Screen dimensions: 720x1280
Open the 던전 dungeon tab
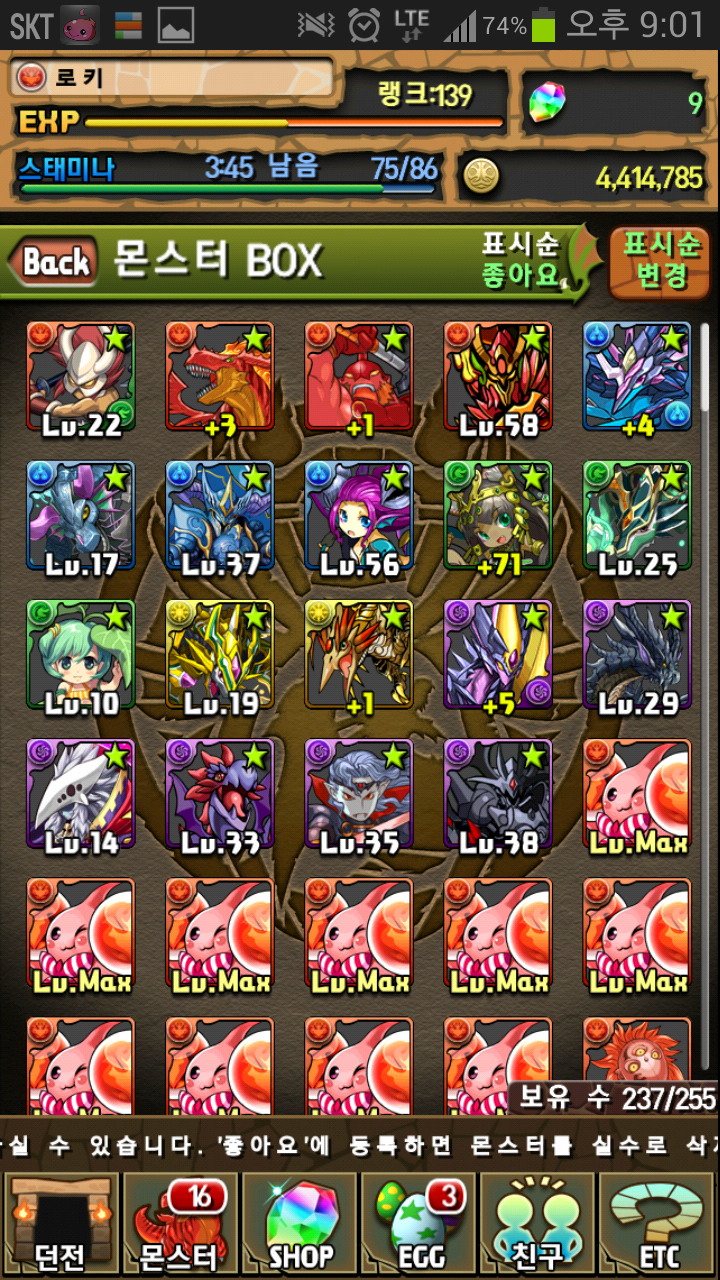tap(60, 1225)
